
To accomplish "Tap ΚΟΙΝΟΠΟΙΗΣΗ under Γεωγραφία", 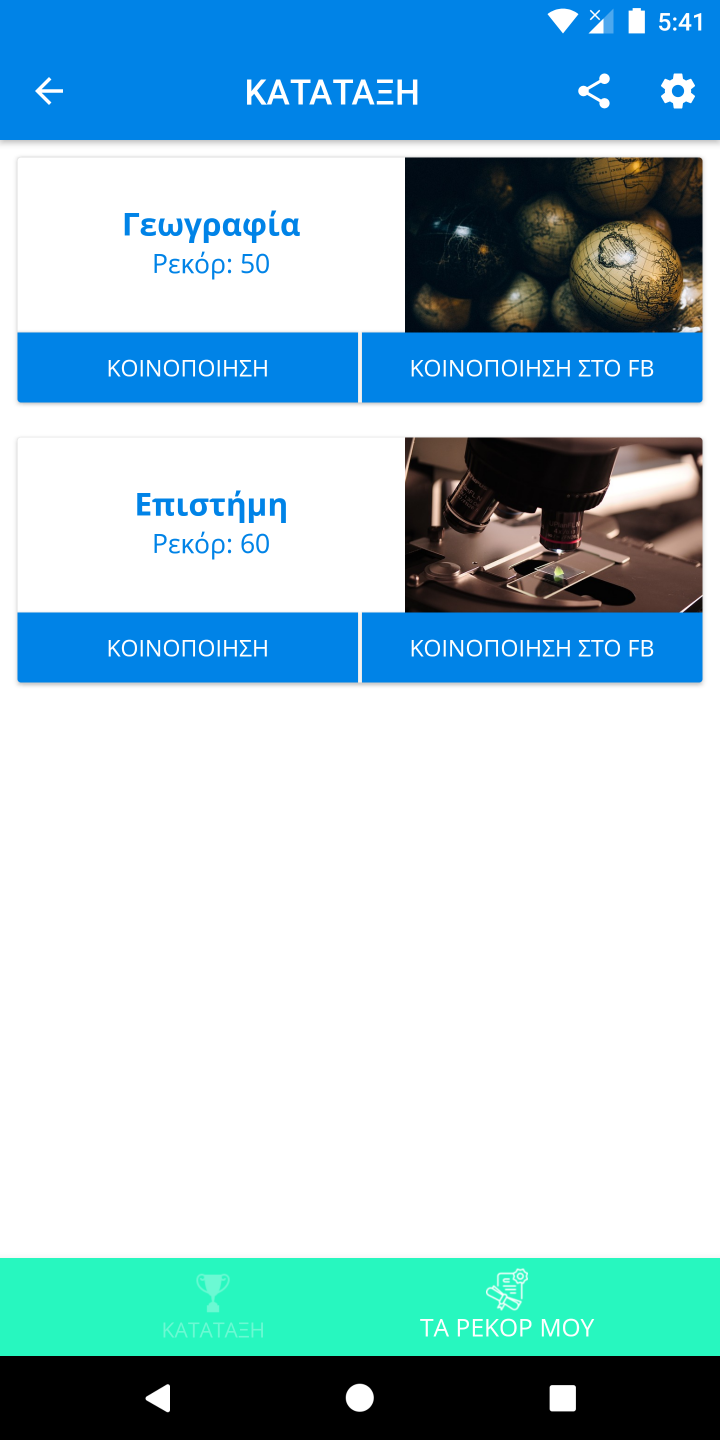I will point(188,368).
